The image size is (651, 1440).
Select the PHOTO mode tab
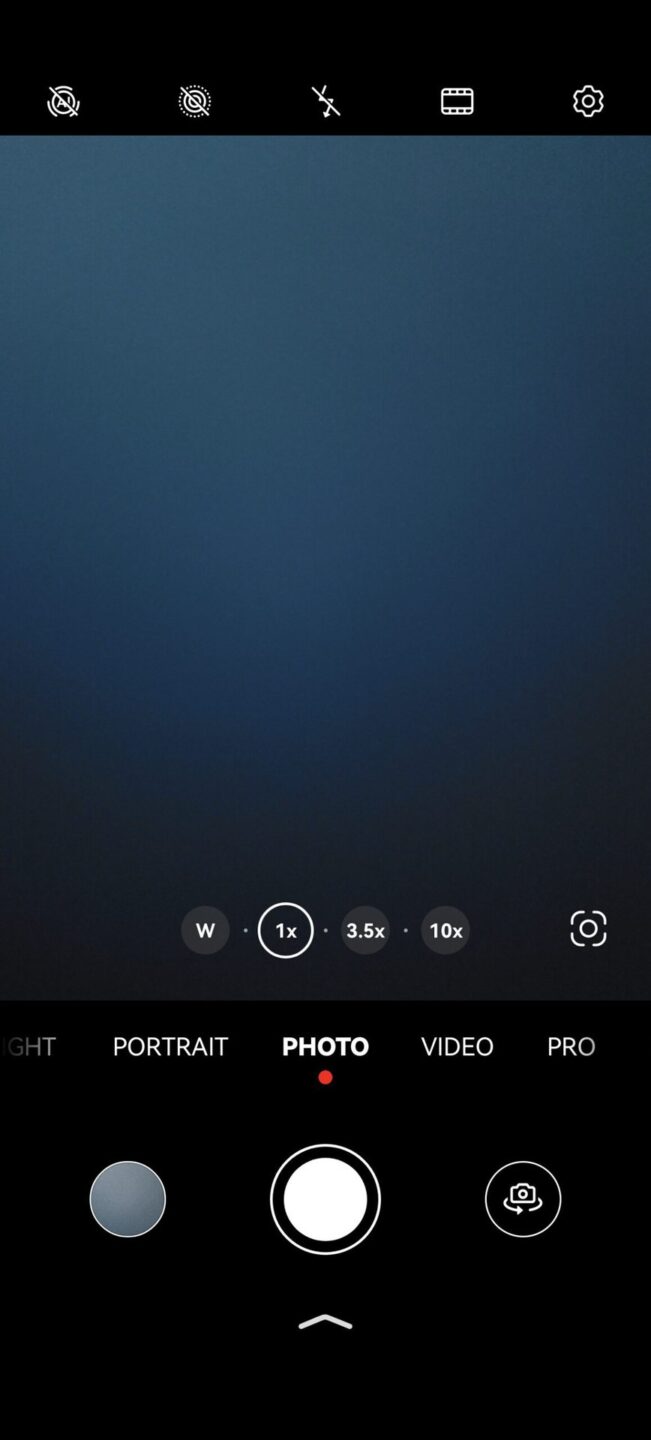click(x=325, y=1046)
